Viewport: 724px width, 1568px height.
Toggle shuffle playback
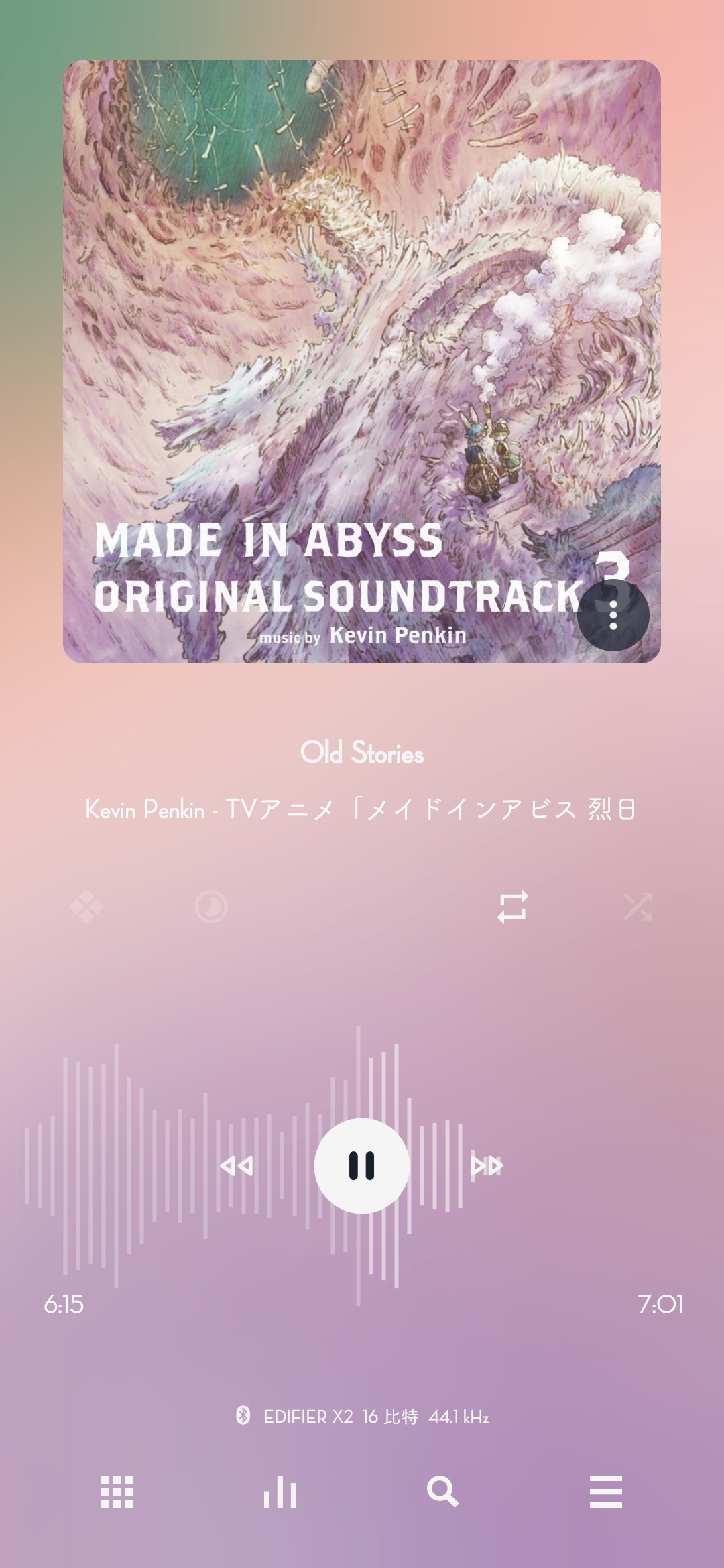click(637, 907)
